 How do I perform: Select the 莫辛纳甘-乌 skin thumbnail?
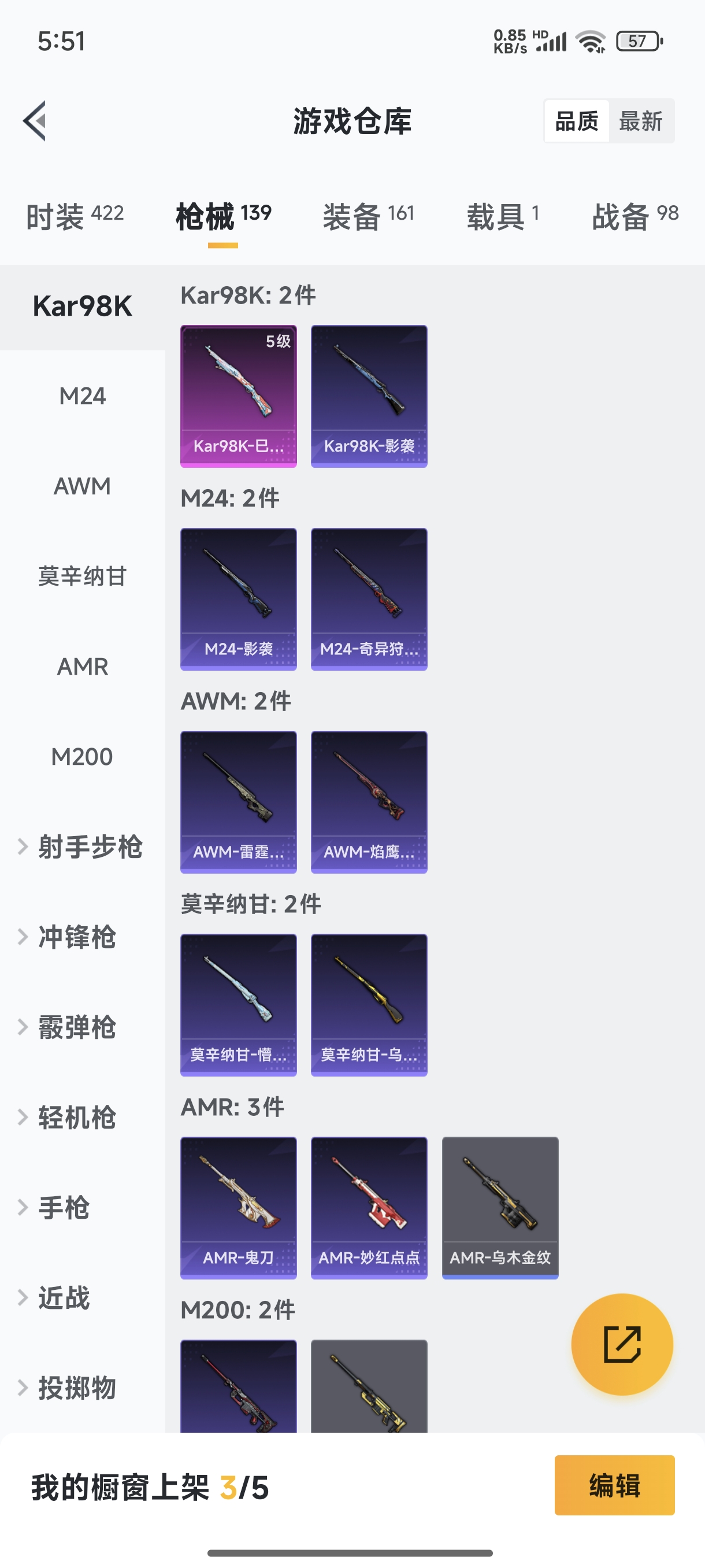click(x=369, y=1004)
